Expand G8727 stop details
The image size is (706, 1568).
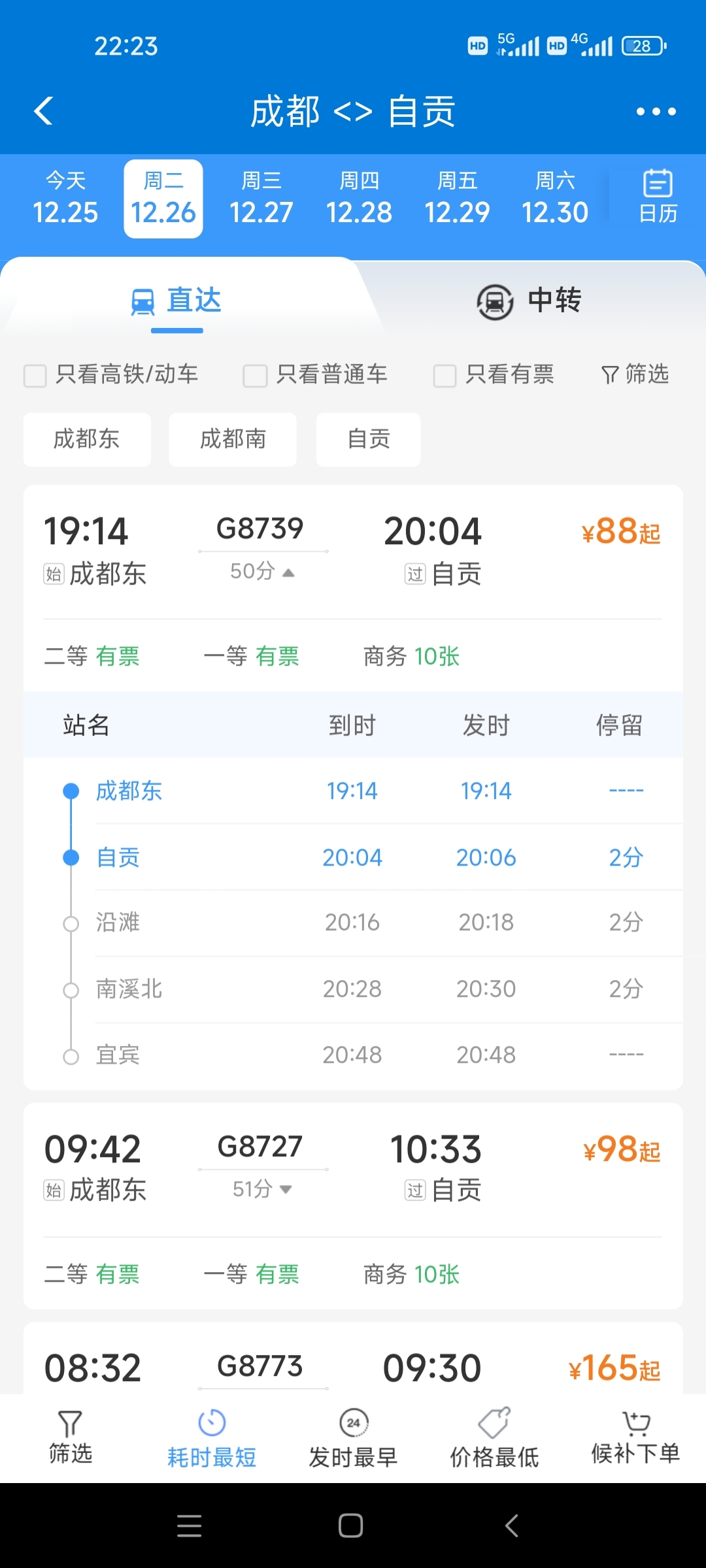coord(263,1189)
